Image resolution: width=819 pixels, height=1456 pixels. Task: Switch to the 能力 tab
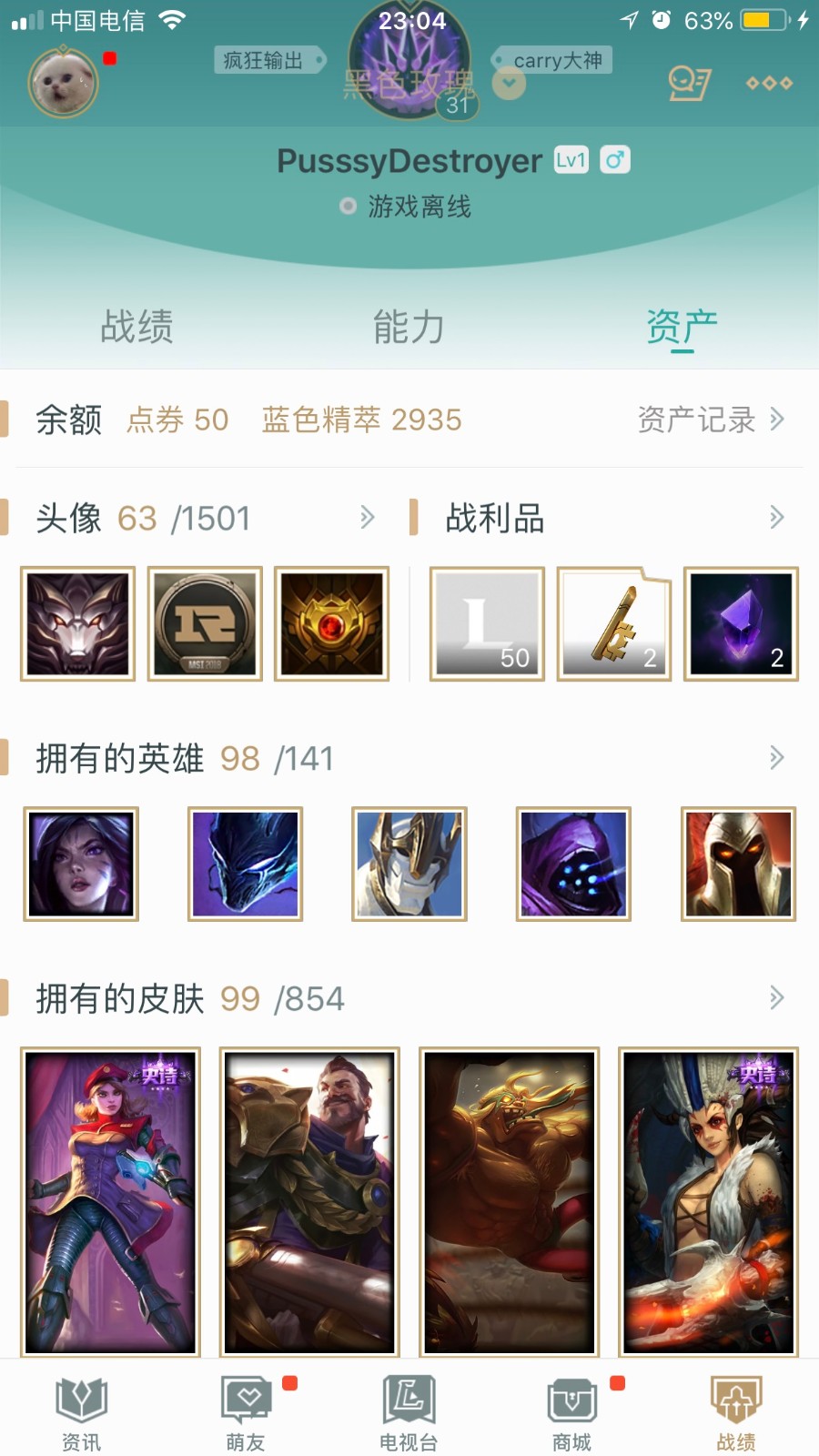point(409,327)
